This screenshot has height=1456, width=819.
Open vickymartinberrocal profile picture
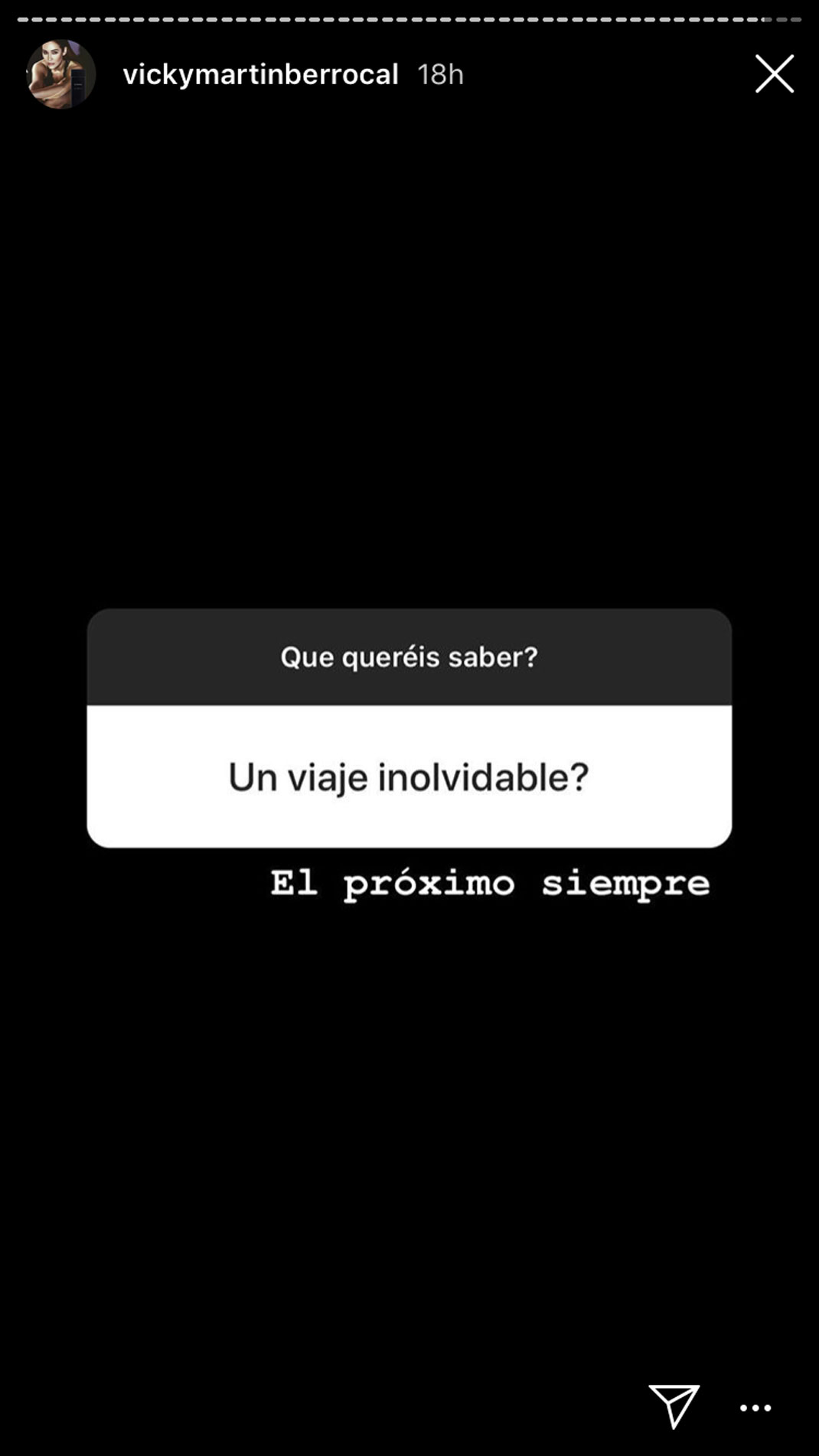(61, 74)
